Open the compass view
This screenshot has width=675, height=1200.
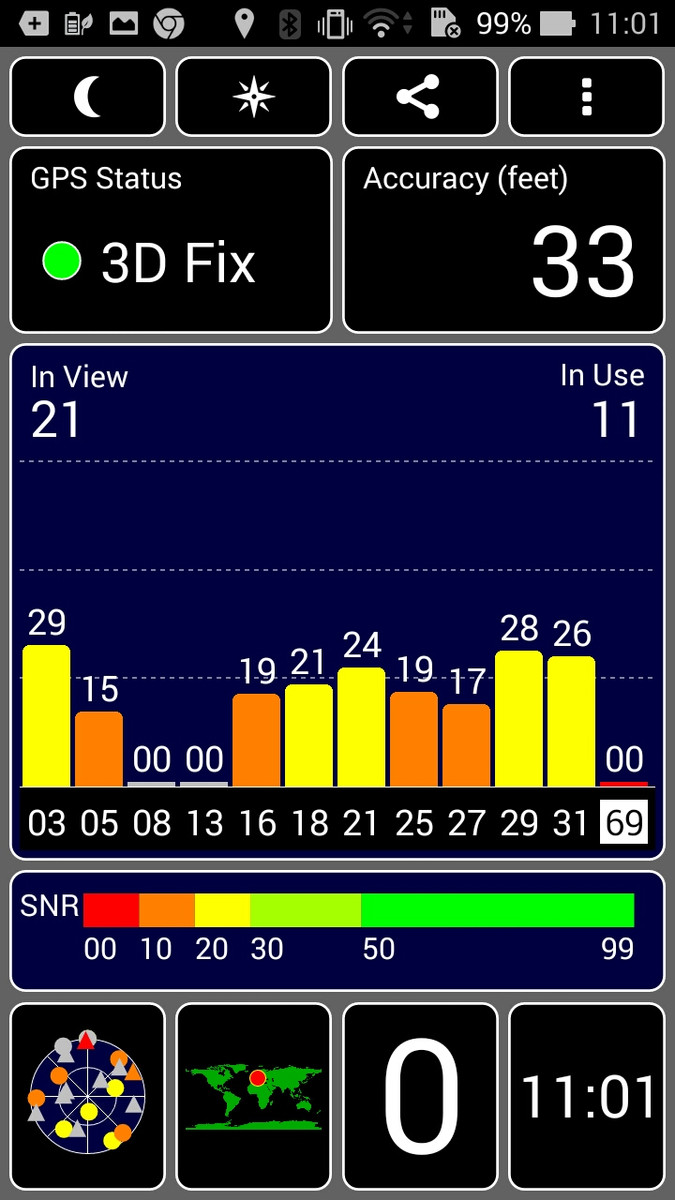(253, 97)
